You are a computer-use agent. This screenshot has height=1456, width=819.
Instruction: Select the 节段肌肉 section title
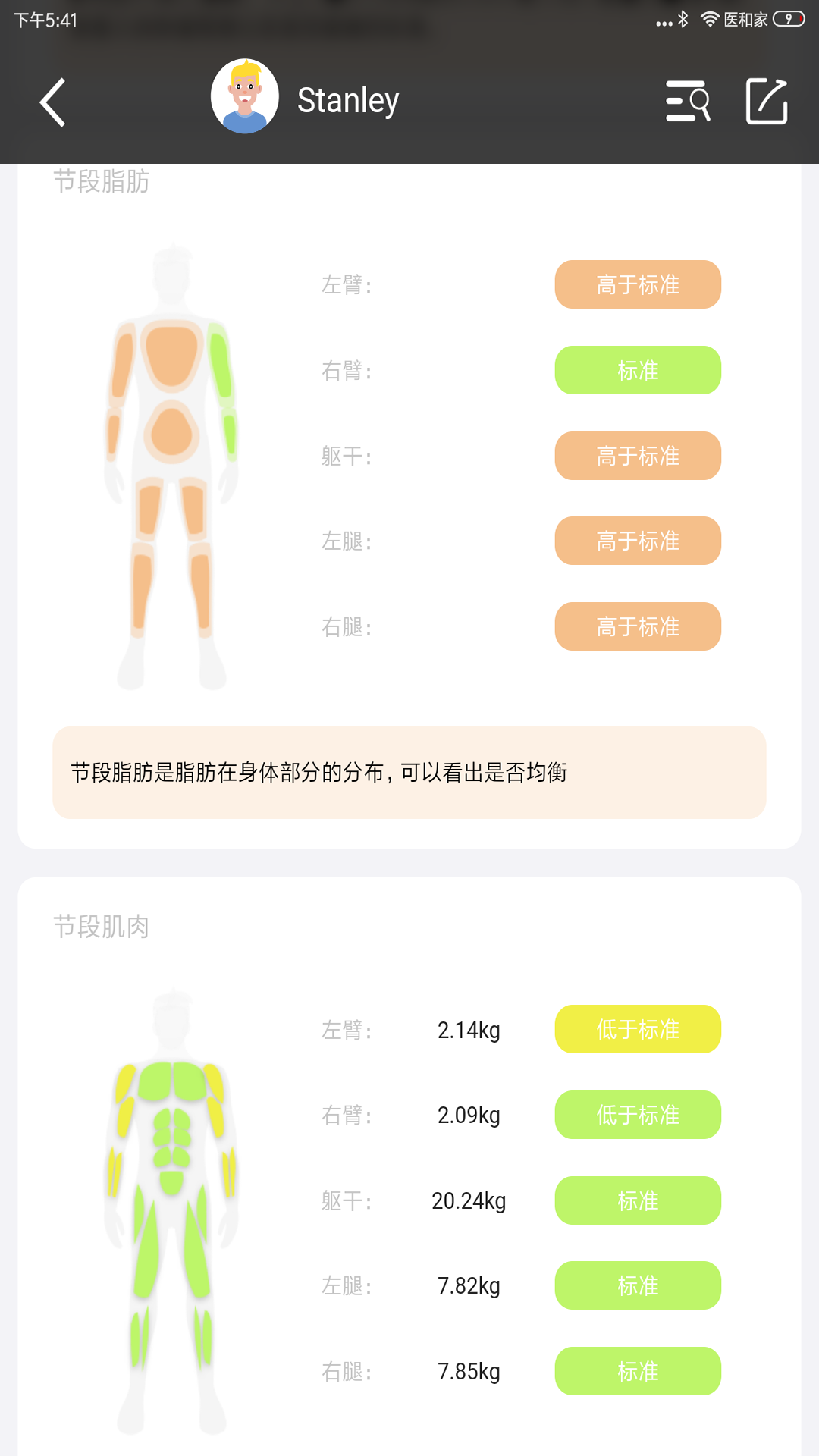[x=102, y=926]
